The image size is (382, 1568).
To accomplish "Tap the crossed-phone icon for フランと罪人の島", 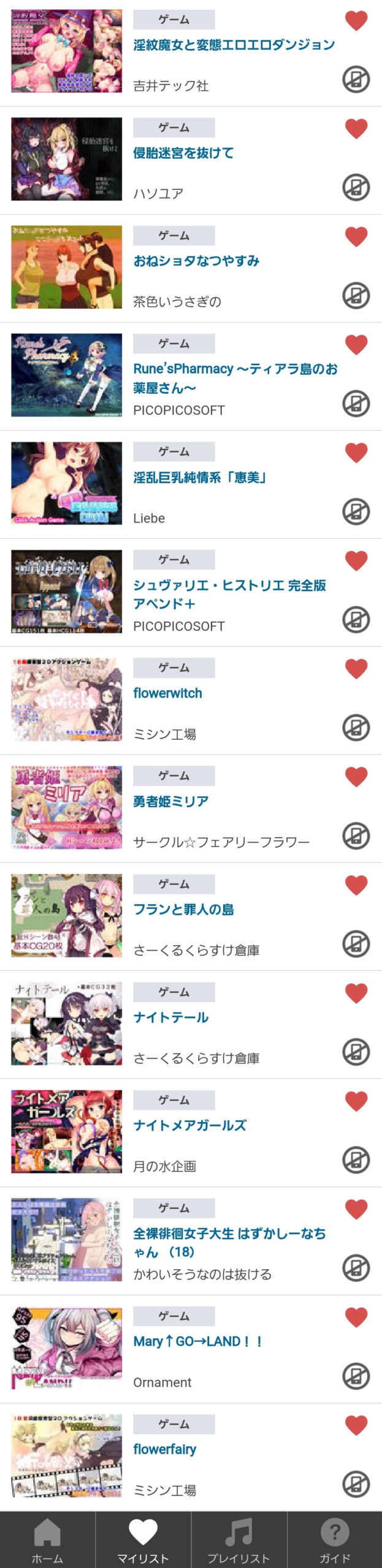I will point(356,944).
